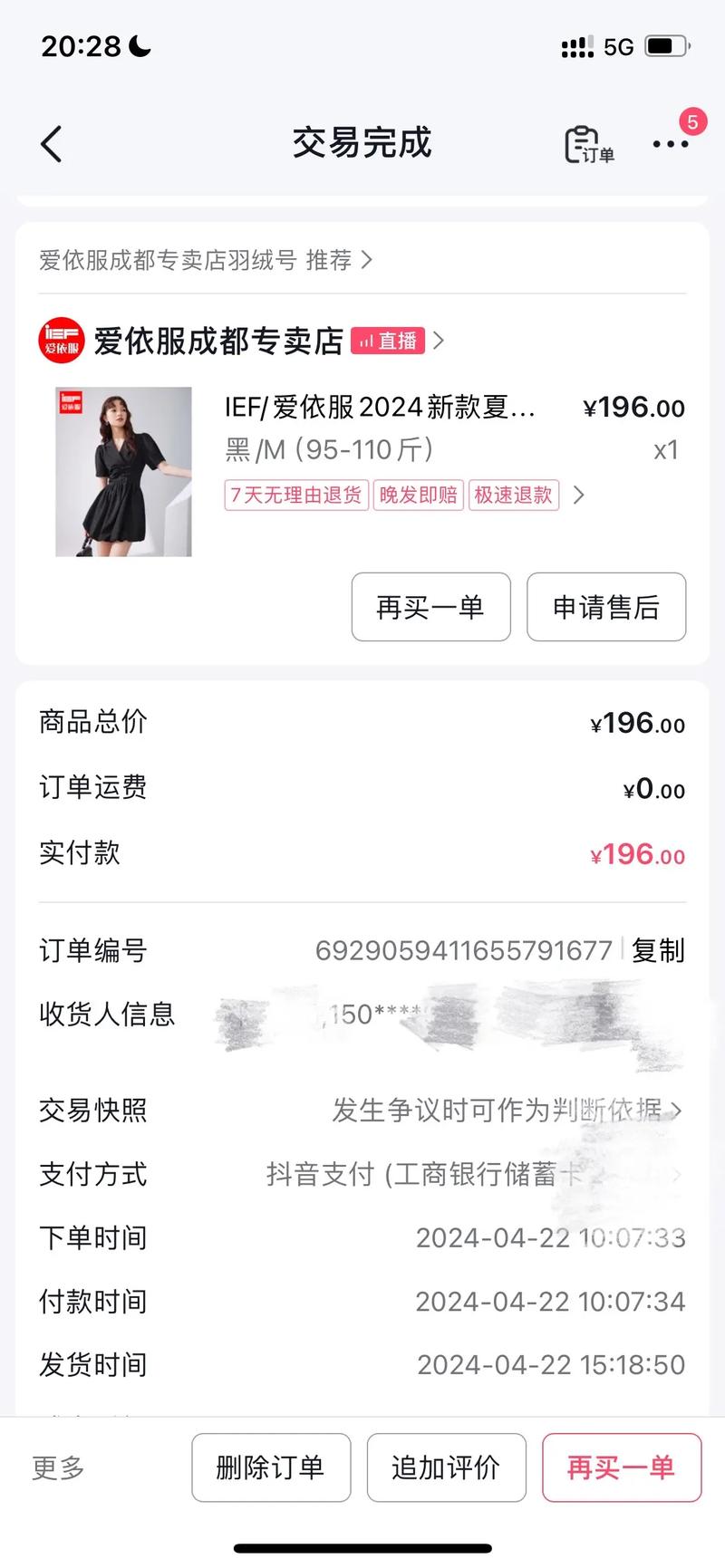This screenshot has width=725, height=1568.
Task: Tap 更多 for more options
Action: [58, 1467]
